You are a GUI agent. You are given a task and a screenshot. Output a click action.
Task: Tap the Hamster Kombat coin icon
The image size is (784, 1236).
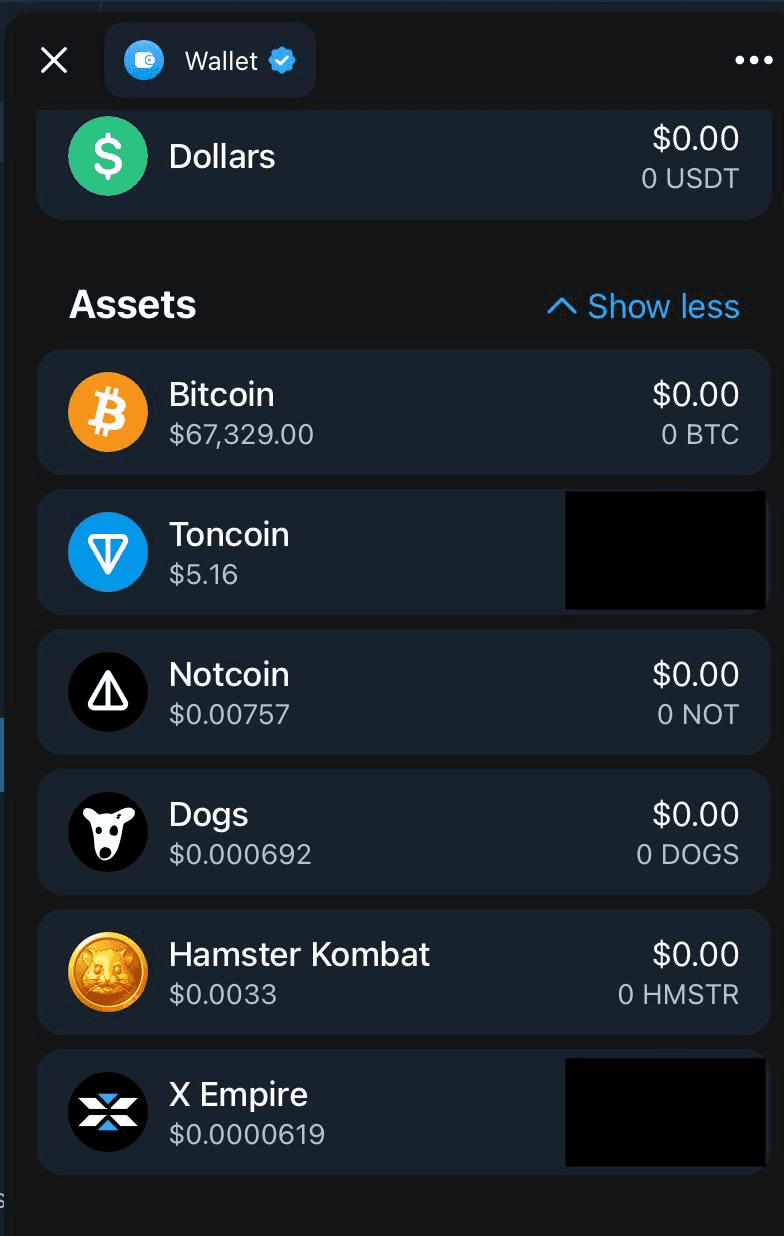107,972
